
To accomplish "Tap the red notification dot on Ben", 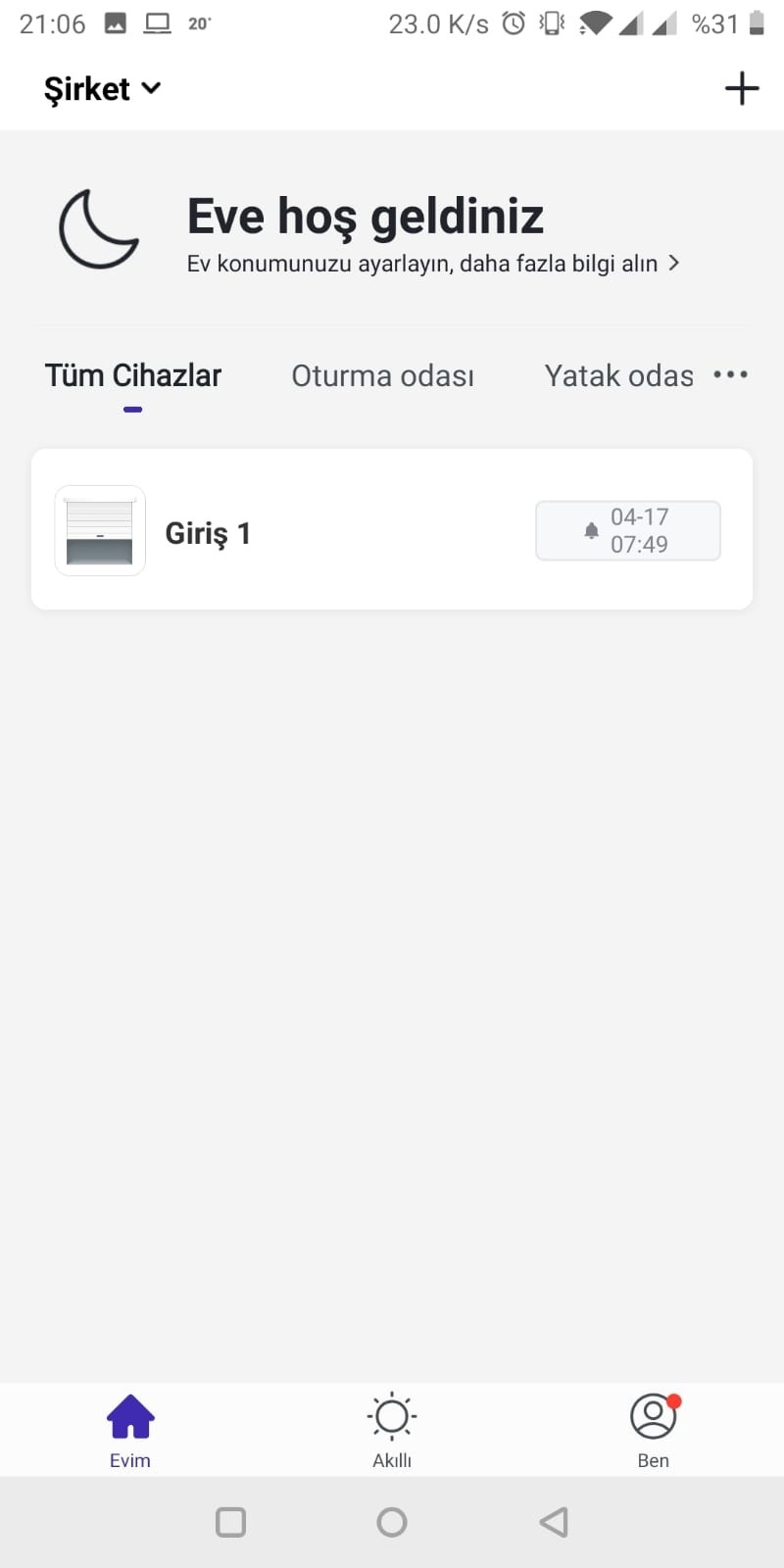I will [x=674, y=1402].
